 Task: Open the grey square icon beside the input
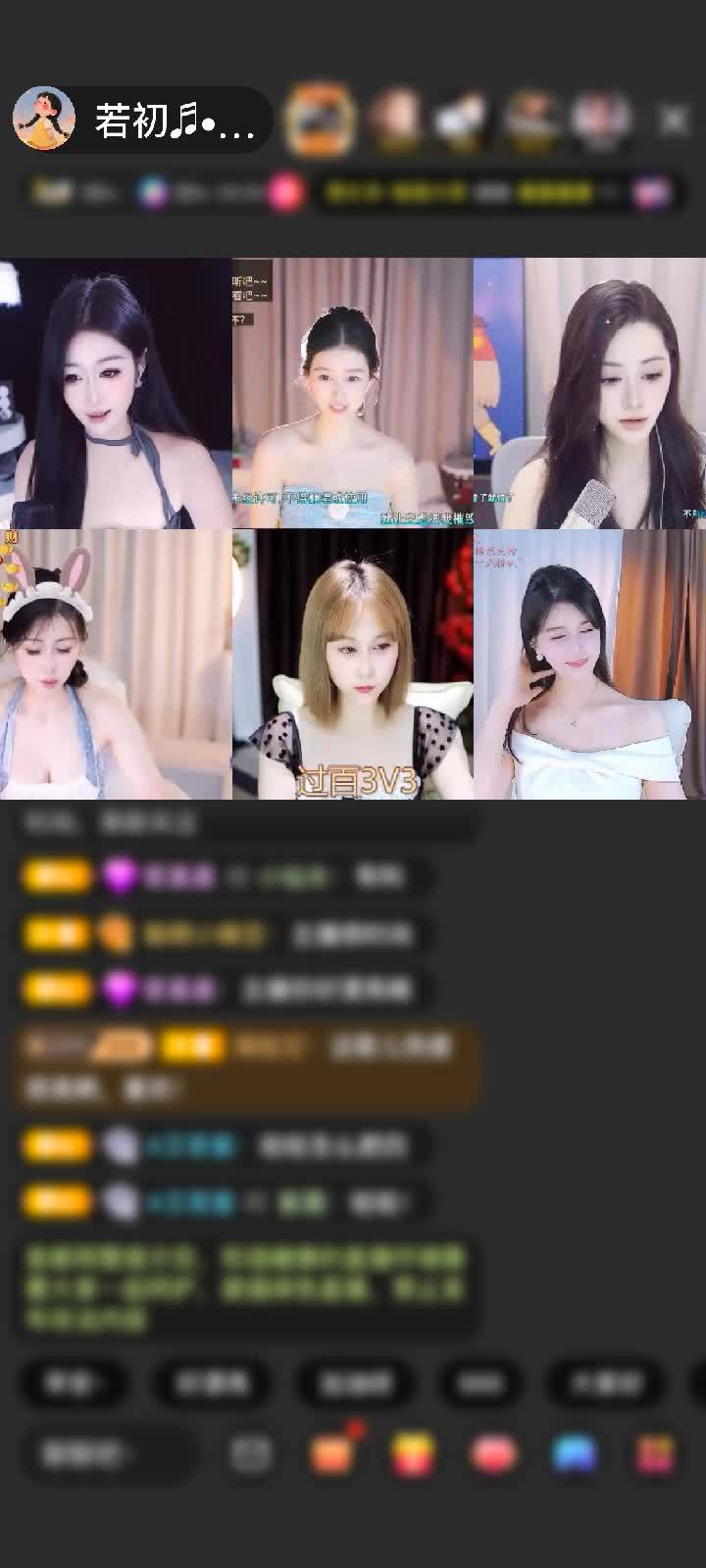251,1454
